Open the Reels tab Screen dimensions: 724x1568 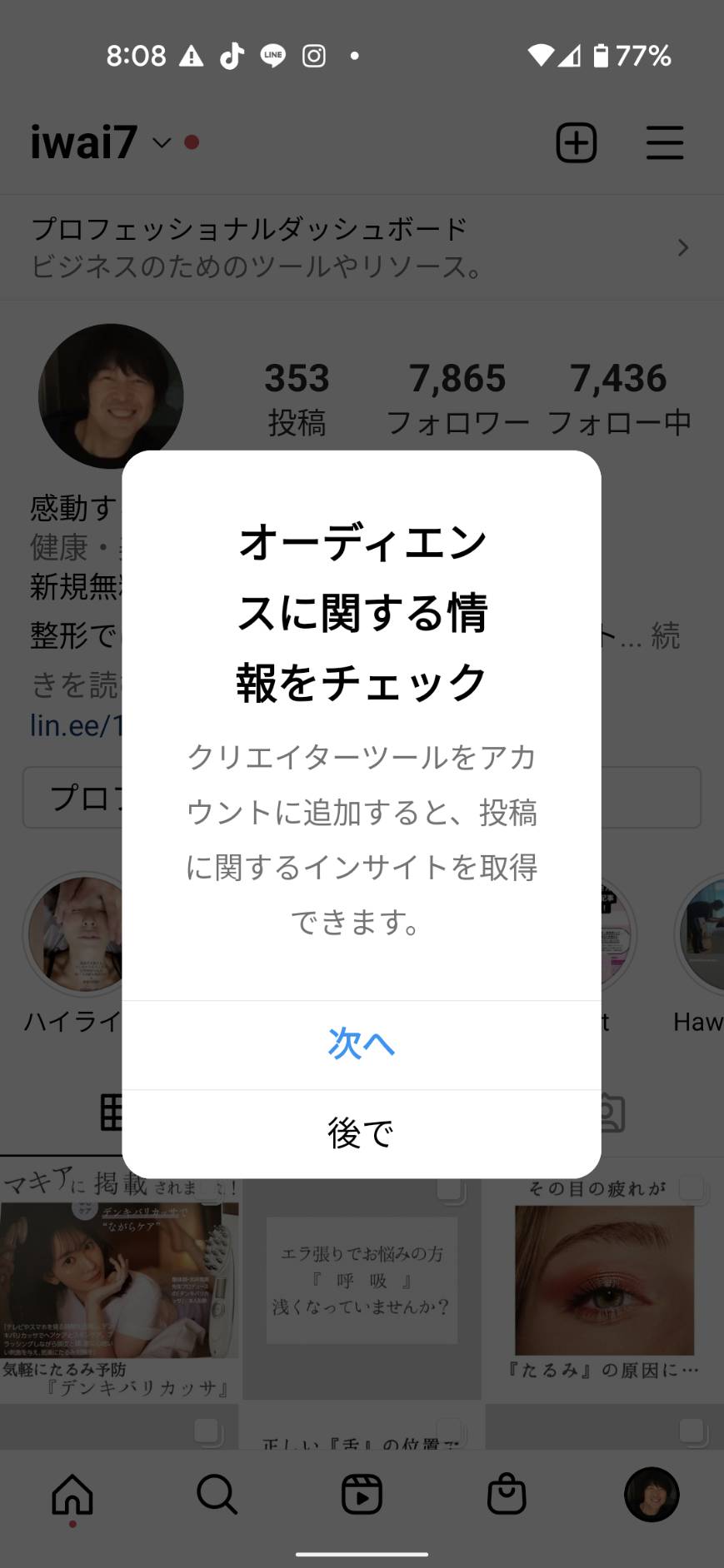(362, 1495)
